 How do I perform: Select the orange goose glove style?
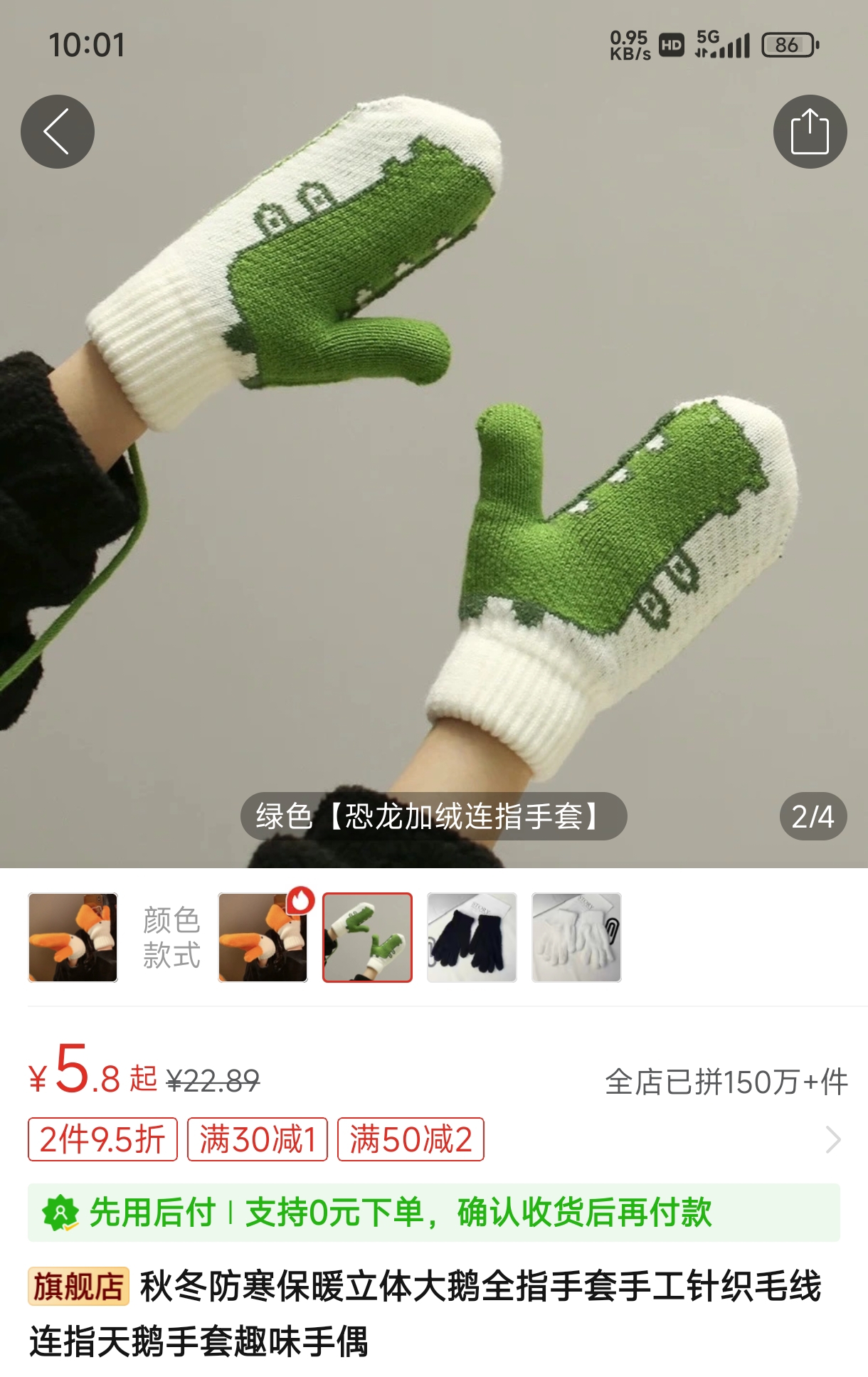click(263, 937)
